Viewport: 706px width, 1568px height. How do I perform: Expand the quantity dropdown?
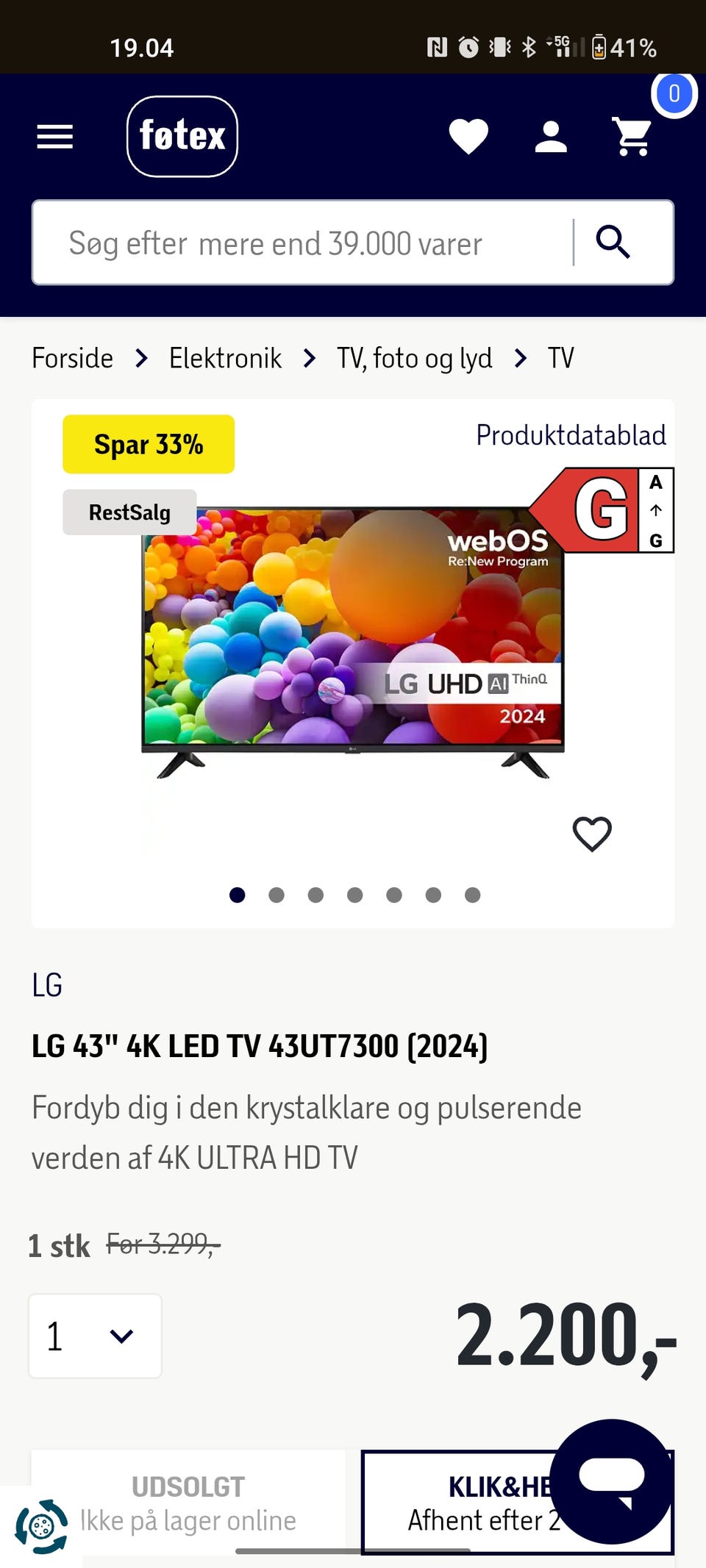click(x=95, y=1336)
